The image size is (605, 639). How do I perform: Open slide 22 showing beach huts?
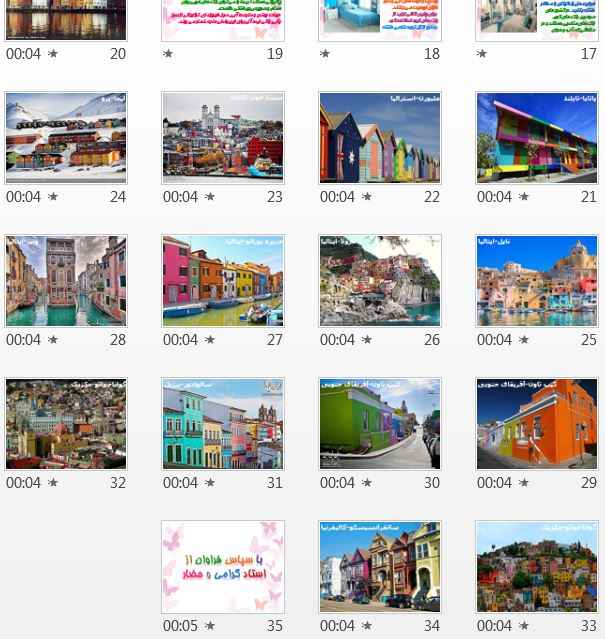380,138
